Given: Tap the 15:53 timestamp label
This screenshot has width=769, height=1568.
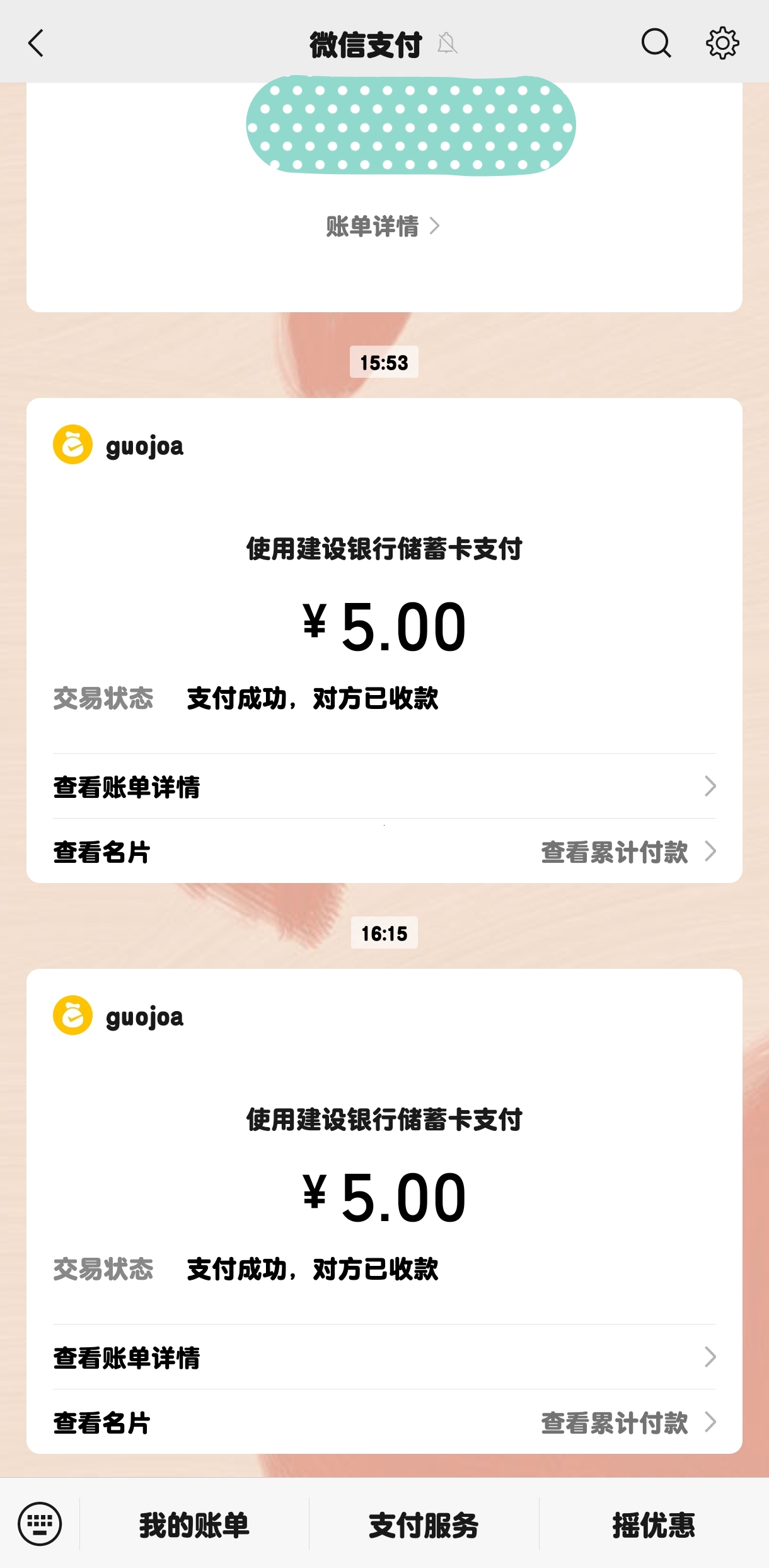Looking at the screenshot, I should (x=384, y=363).
